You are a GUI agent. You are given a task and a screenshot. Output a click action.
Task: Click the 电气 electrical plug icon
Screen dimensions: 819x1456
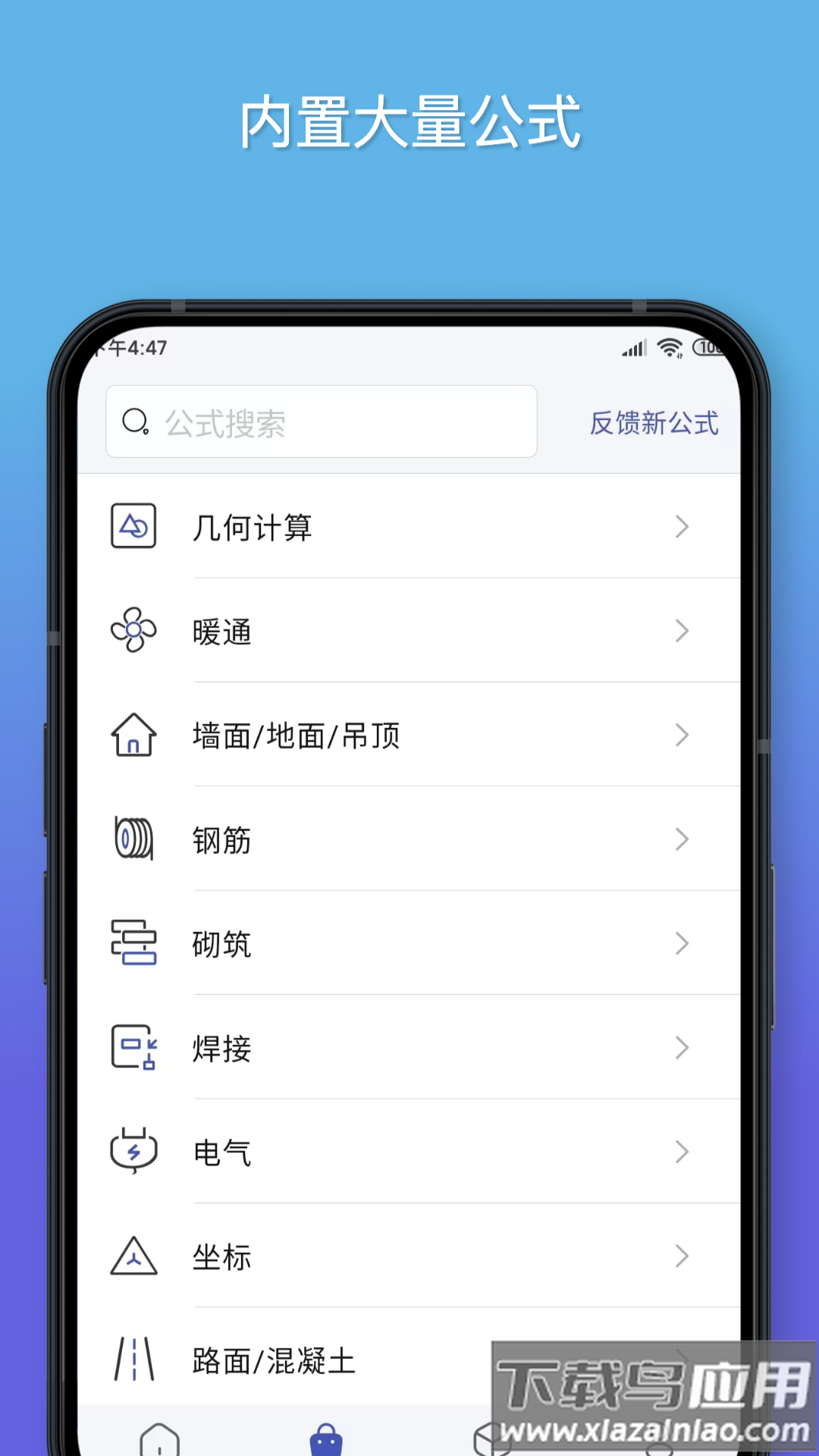tap(134, 1153)
